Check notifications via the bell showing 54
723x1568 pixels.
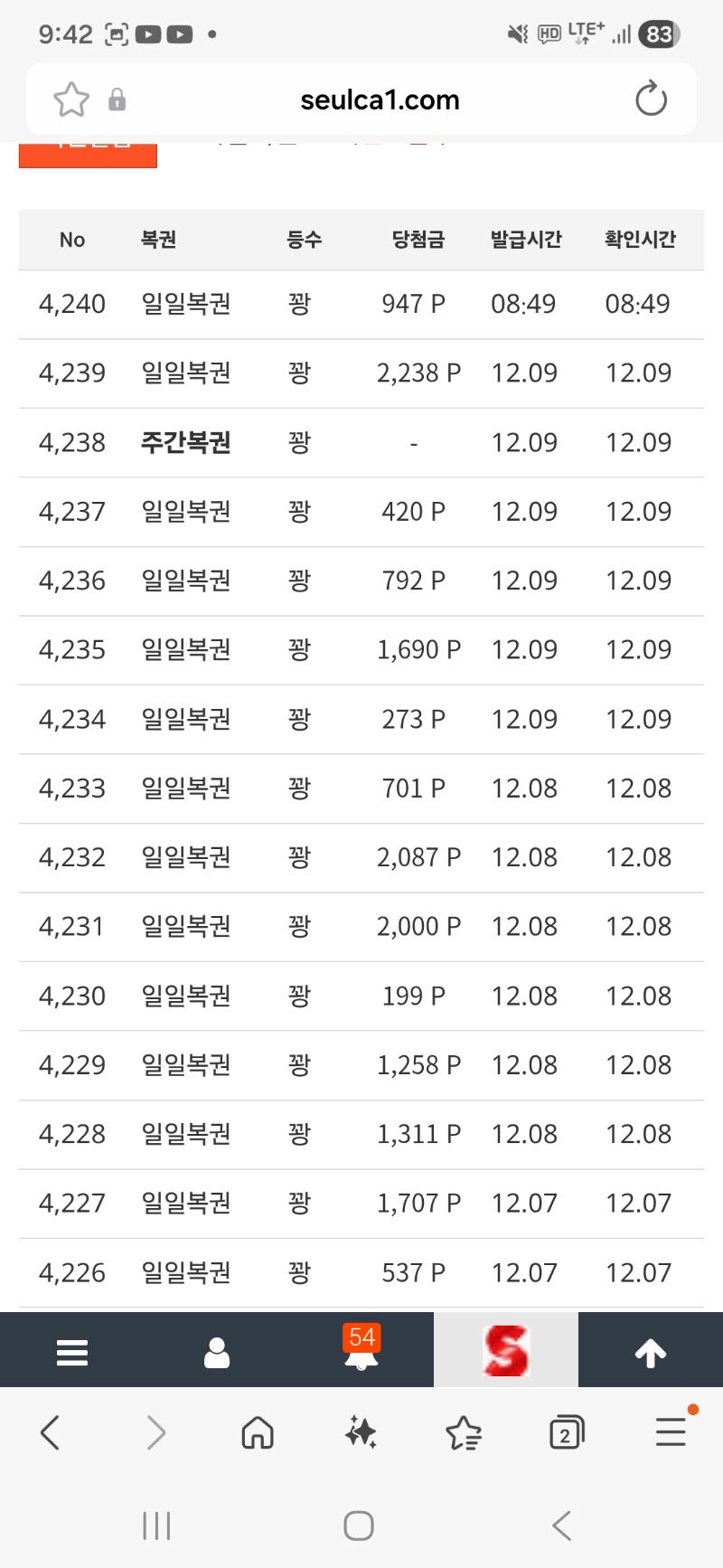[x=361, y=1355]
